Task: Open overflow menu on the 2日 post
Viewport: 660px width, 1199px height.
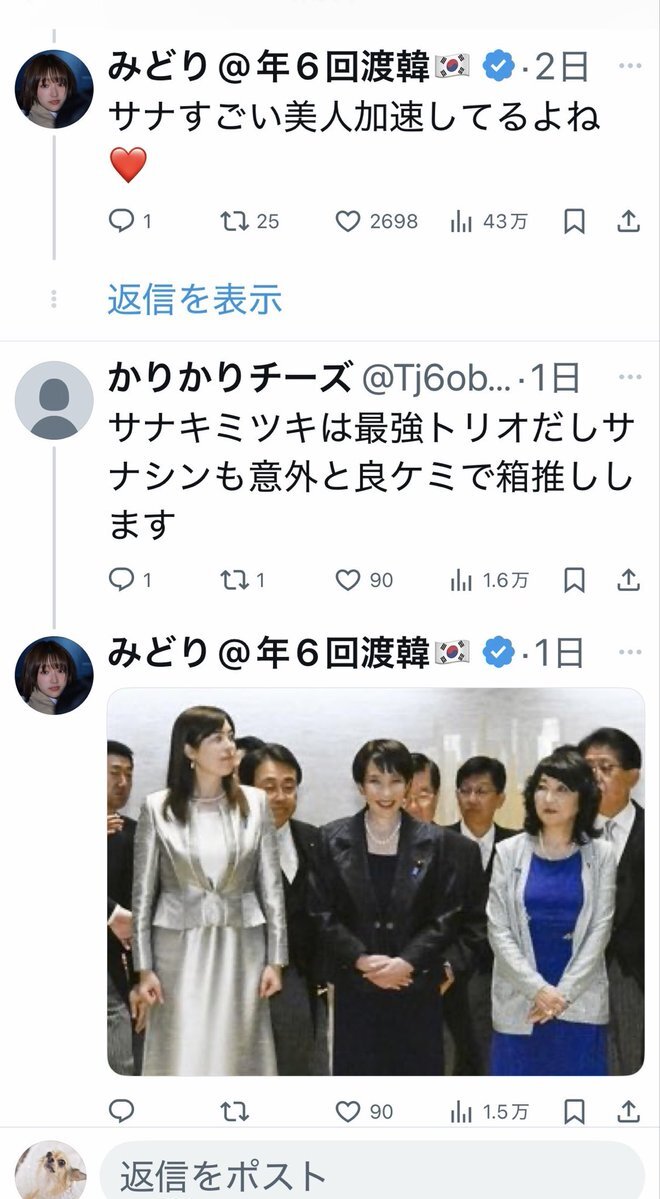Action: (629, 66)
